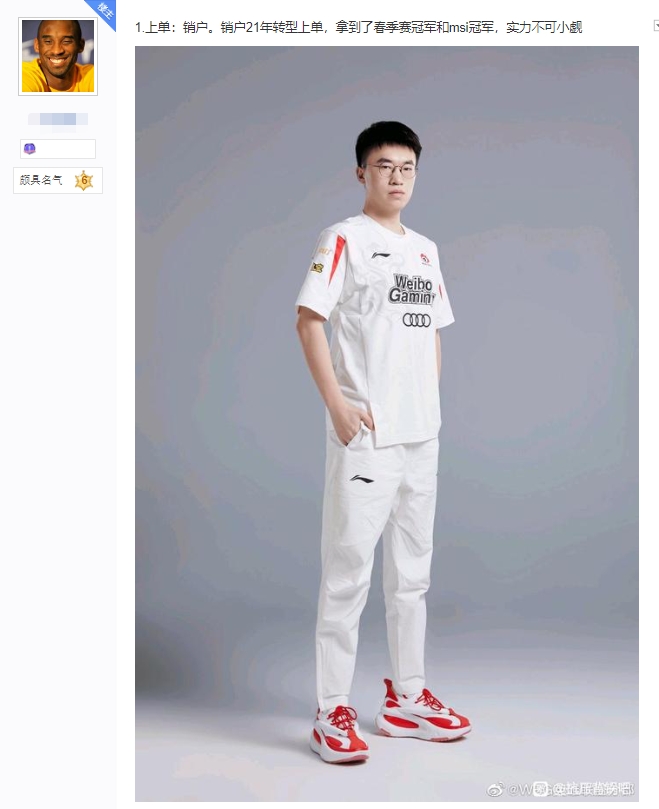Viewport: 659px width, 809px height.
Task: Enlarge the Weibo Gaming player photo
Action: [x=386, y=423]
